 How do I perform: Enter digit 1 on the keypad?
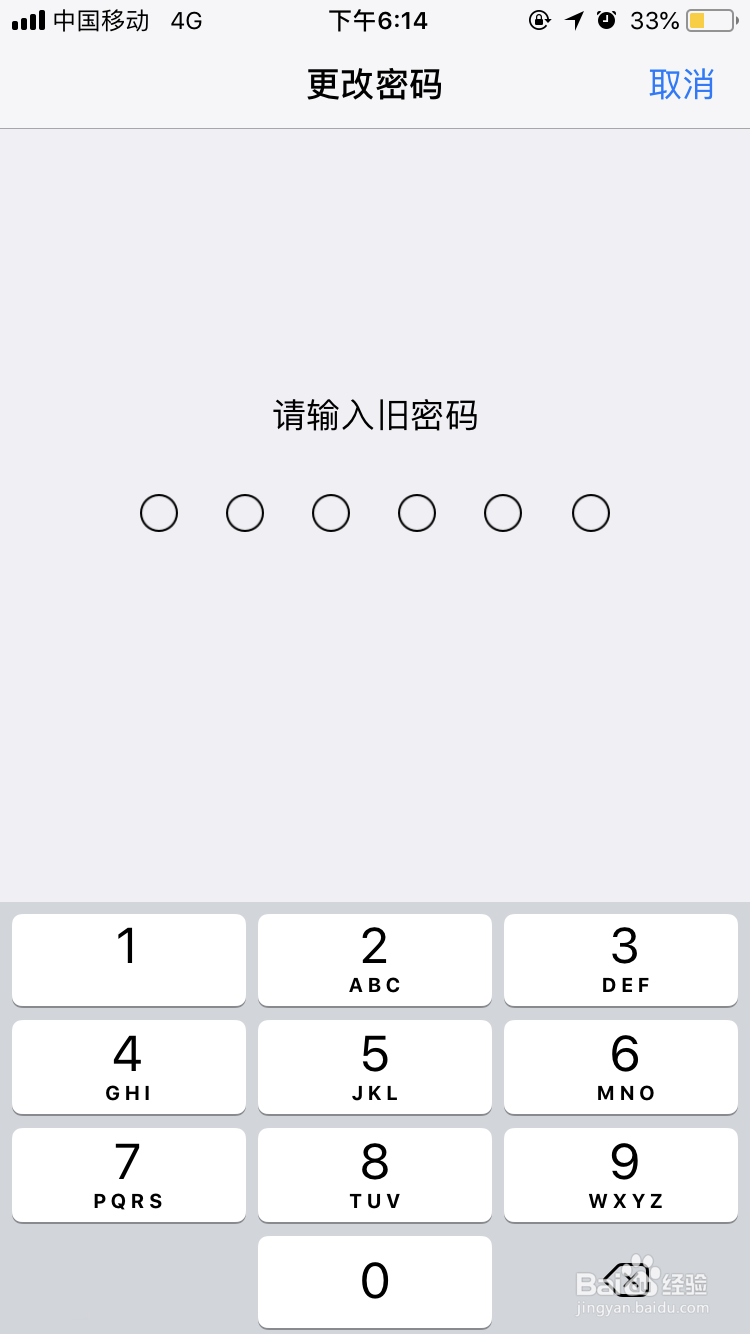point(129,959)
